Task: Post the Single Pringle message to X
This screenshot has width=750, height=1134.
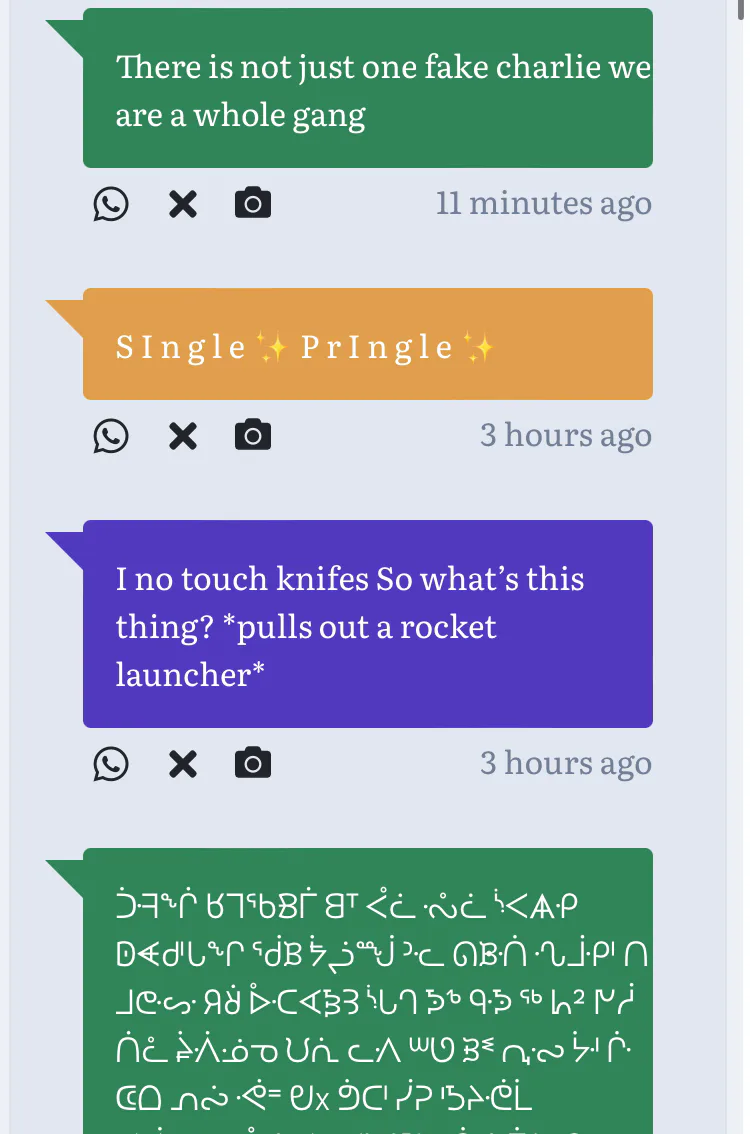Action: click(x=182, y=436)
